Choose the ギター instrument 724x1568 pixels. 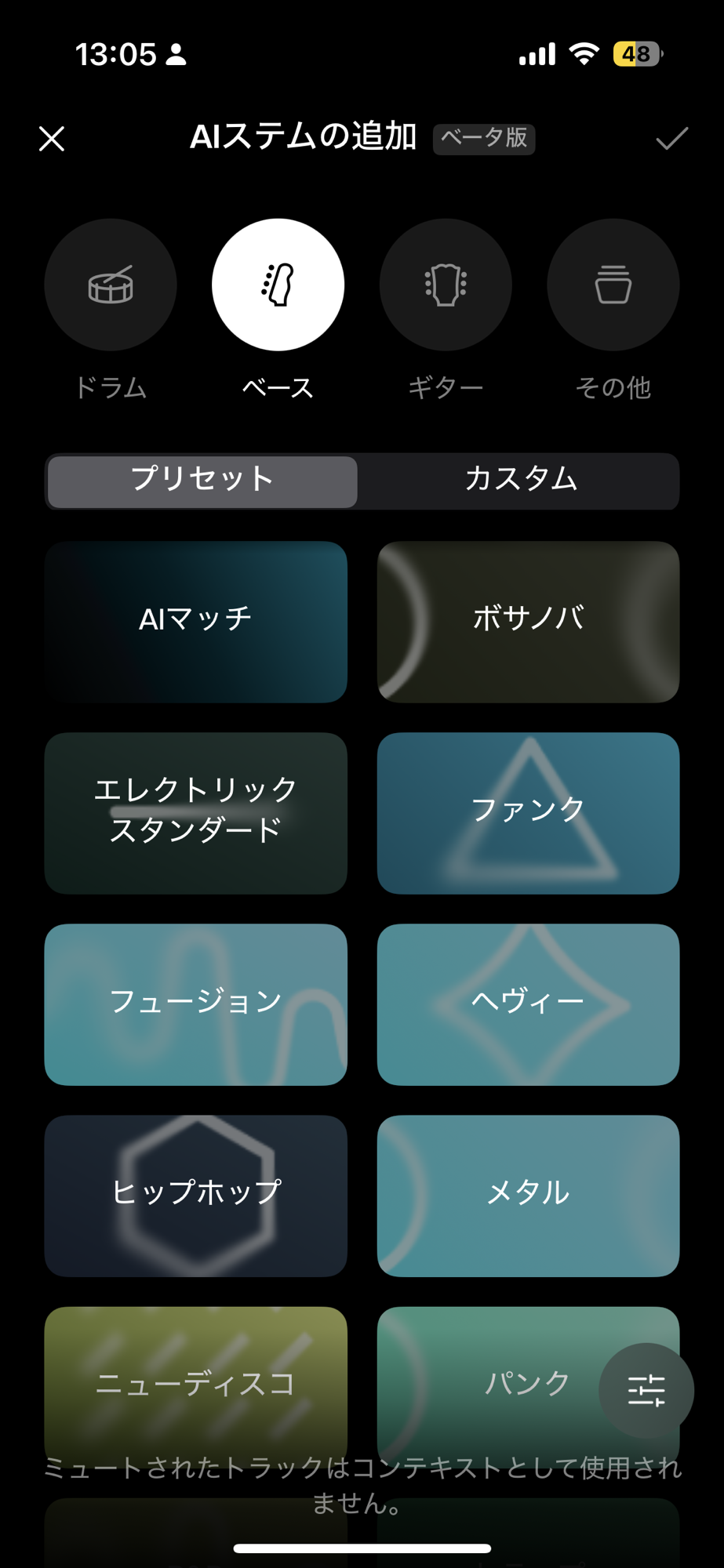click(x=446, y=285)
